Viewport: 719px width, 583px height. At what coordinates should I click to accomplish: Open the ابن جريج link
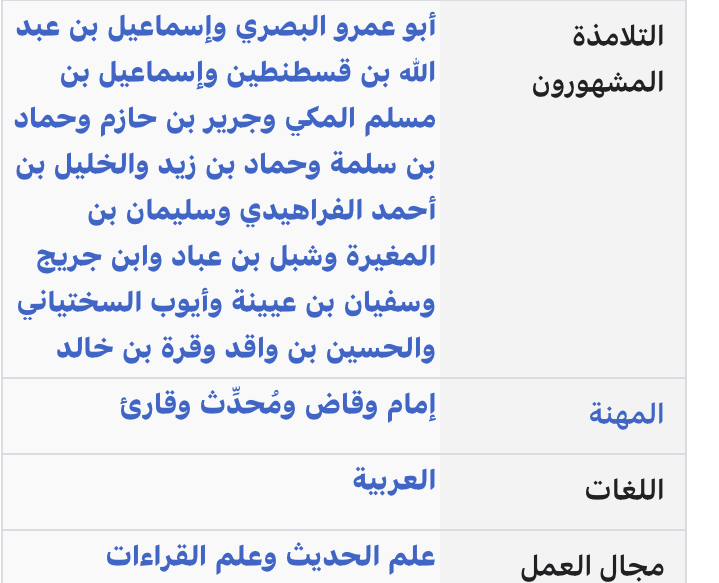coord(89,257)
